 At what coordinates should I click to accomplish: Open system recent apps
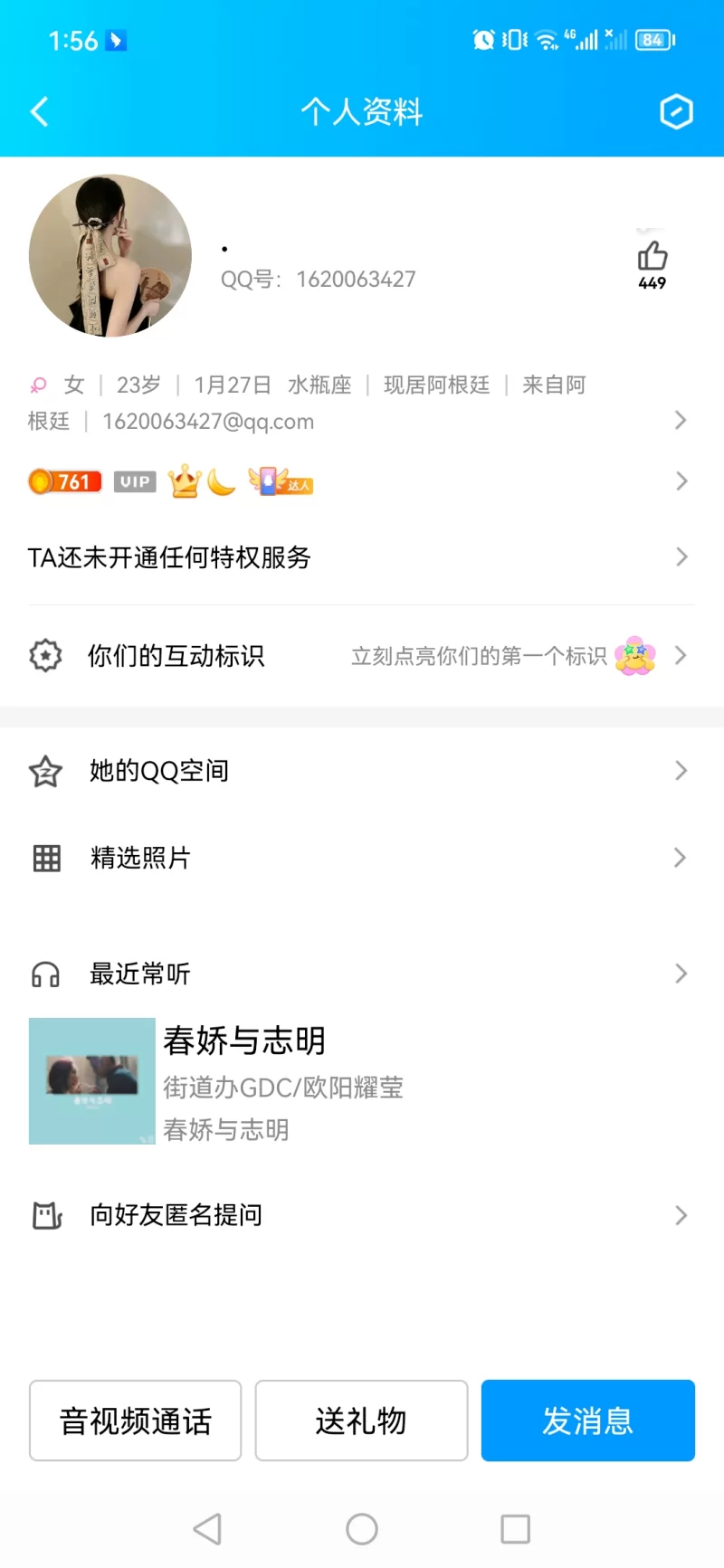coord(516,1529)
